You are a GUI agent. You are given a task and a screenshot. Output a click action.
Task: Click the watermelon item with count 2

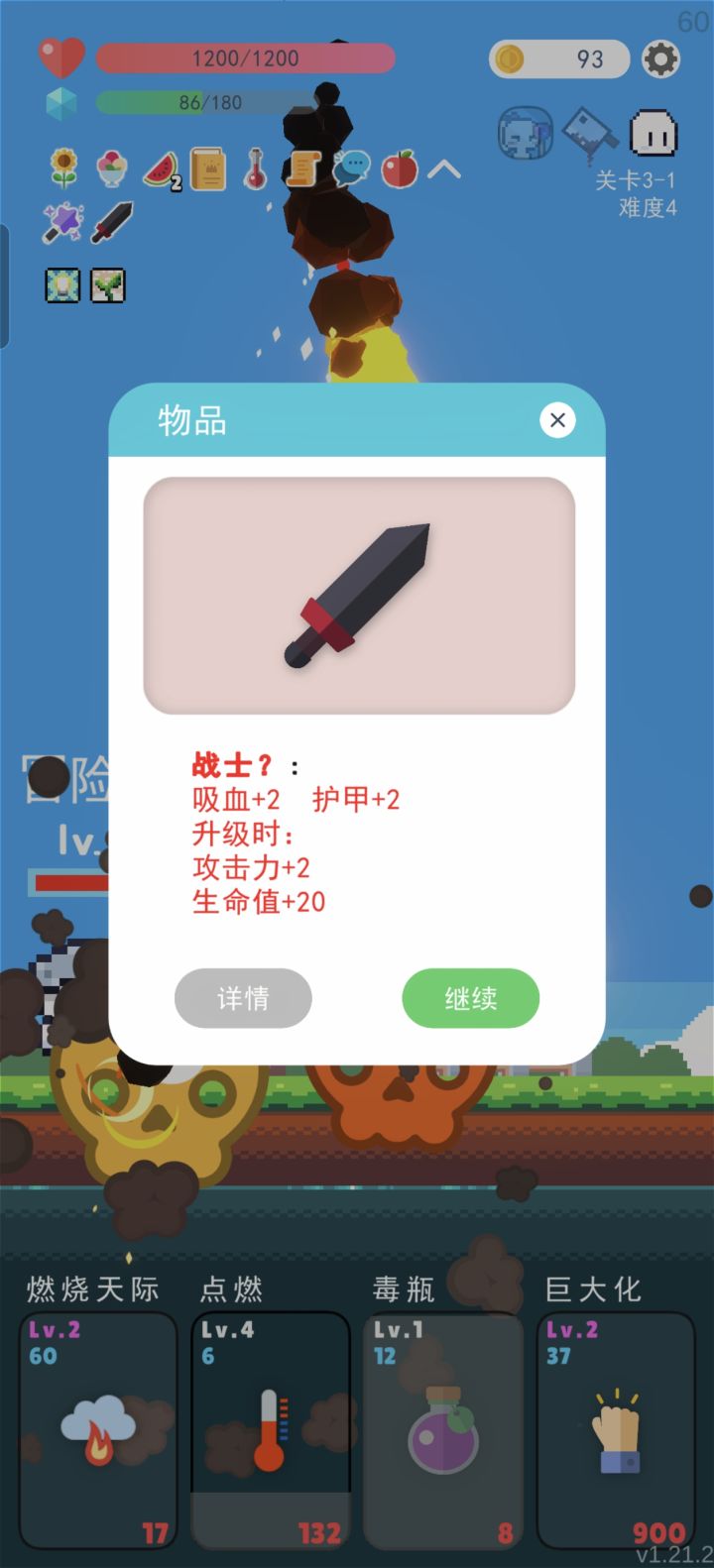point(157,168)
